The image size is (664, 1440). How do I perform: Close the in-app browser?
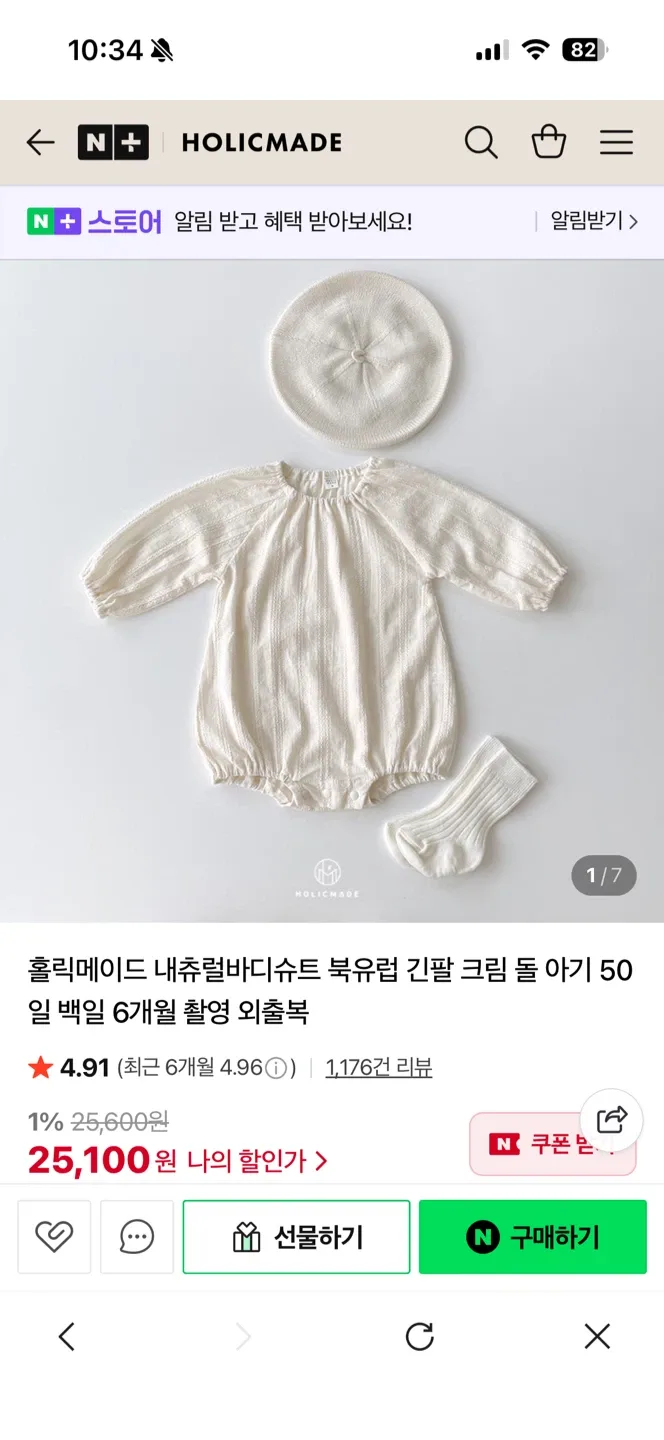pyautogui.click(x=597, y=1336)
